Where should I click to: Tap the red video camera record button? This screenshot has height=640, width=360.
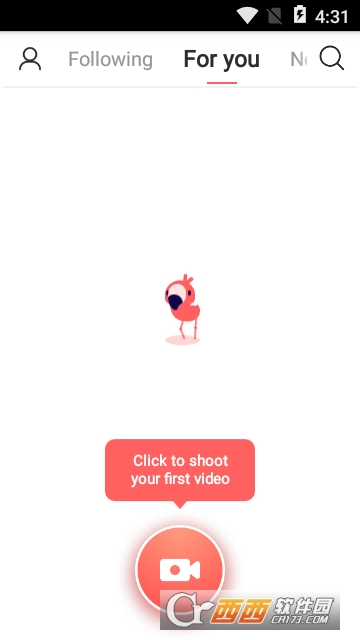click(x=180, y=569)
